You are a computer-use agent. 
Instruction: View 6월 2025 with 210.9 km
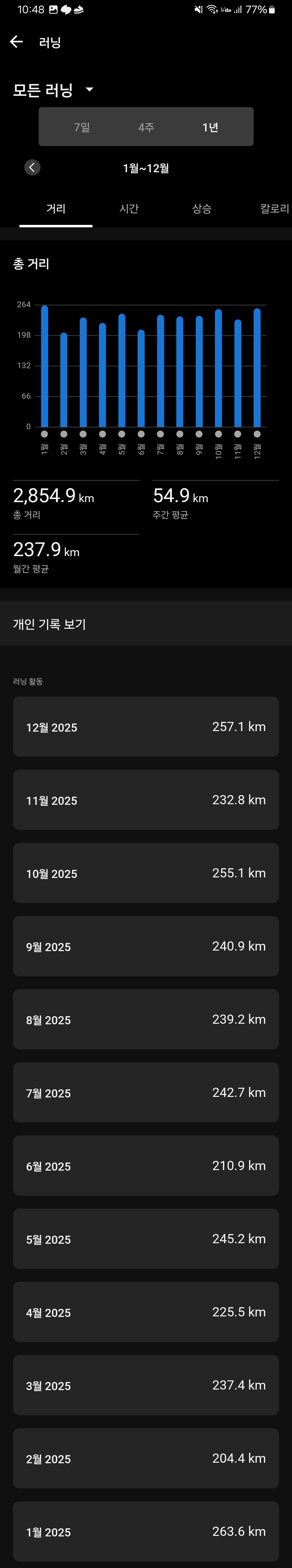click(x=146, y=1166)
